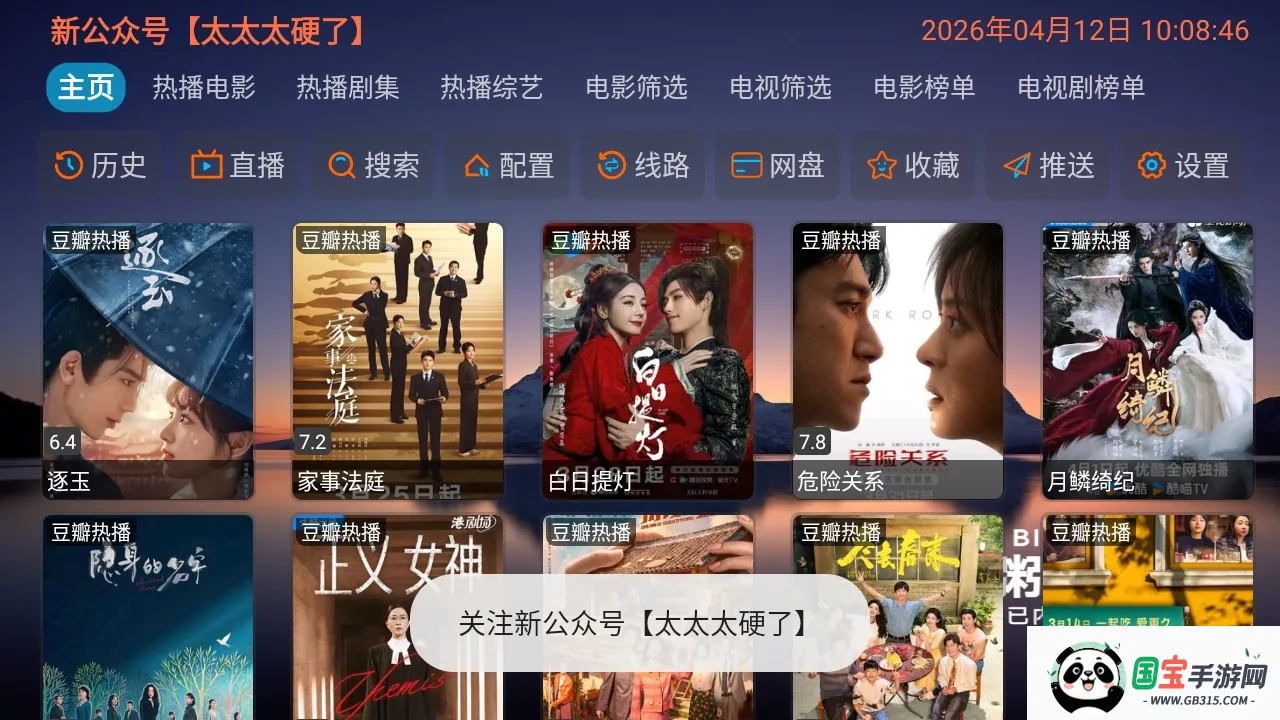Image resolution: width=1280 pixels, height=720 pixels.
Task: Switch to the 电视剧榜单 tab
Action: click(x=1081, y=88)
